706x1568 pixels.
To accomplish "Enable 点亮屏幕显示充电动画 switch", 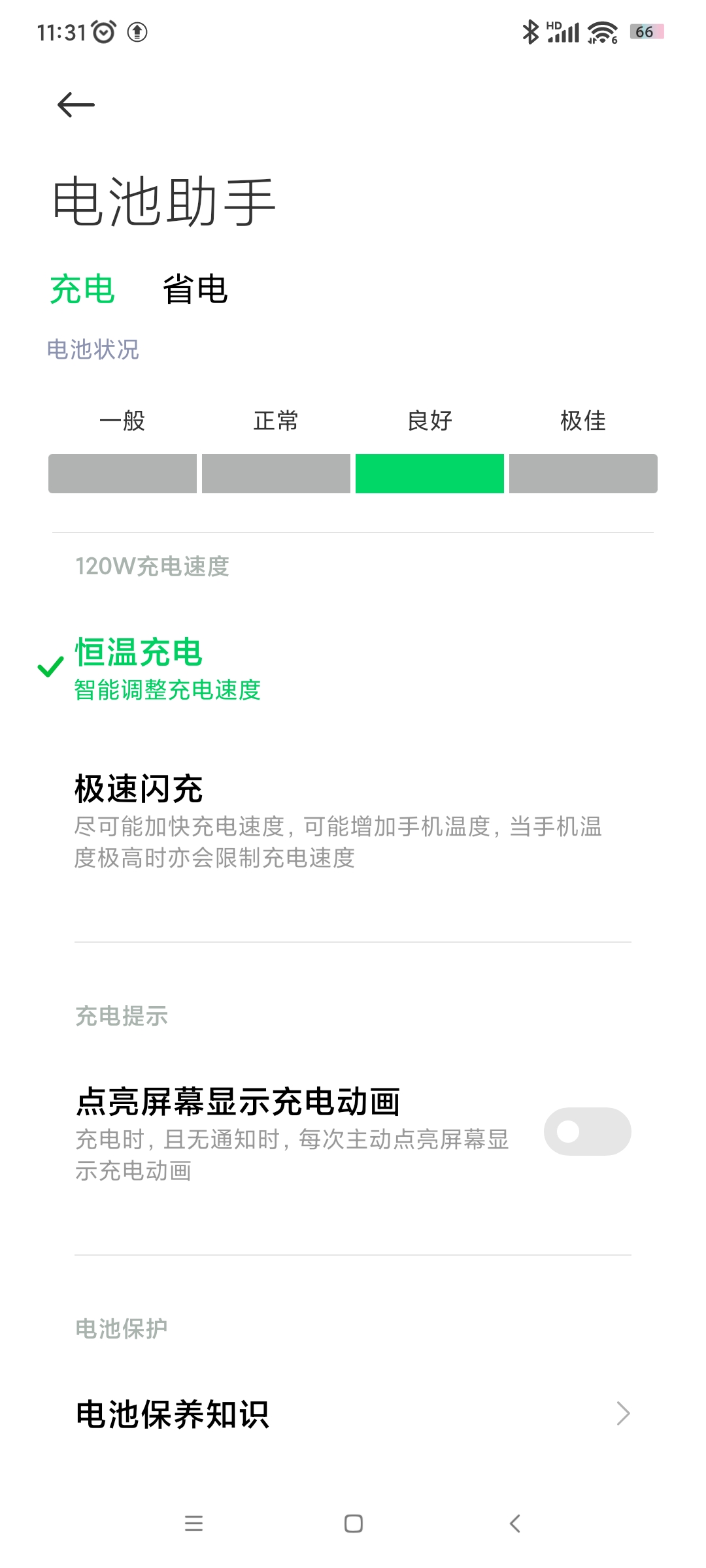I will coord(586,1132).
